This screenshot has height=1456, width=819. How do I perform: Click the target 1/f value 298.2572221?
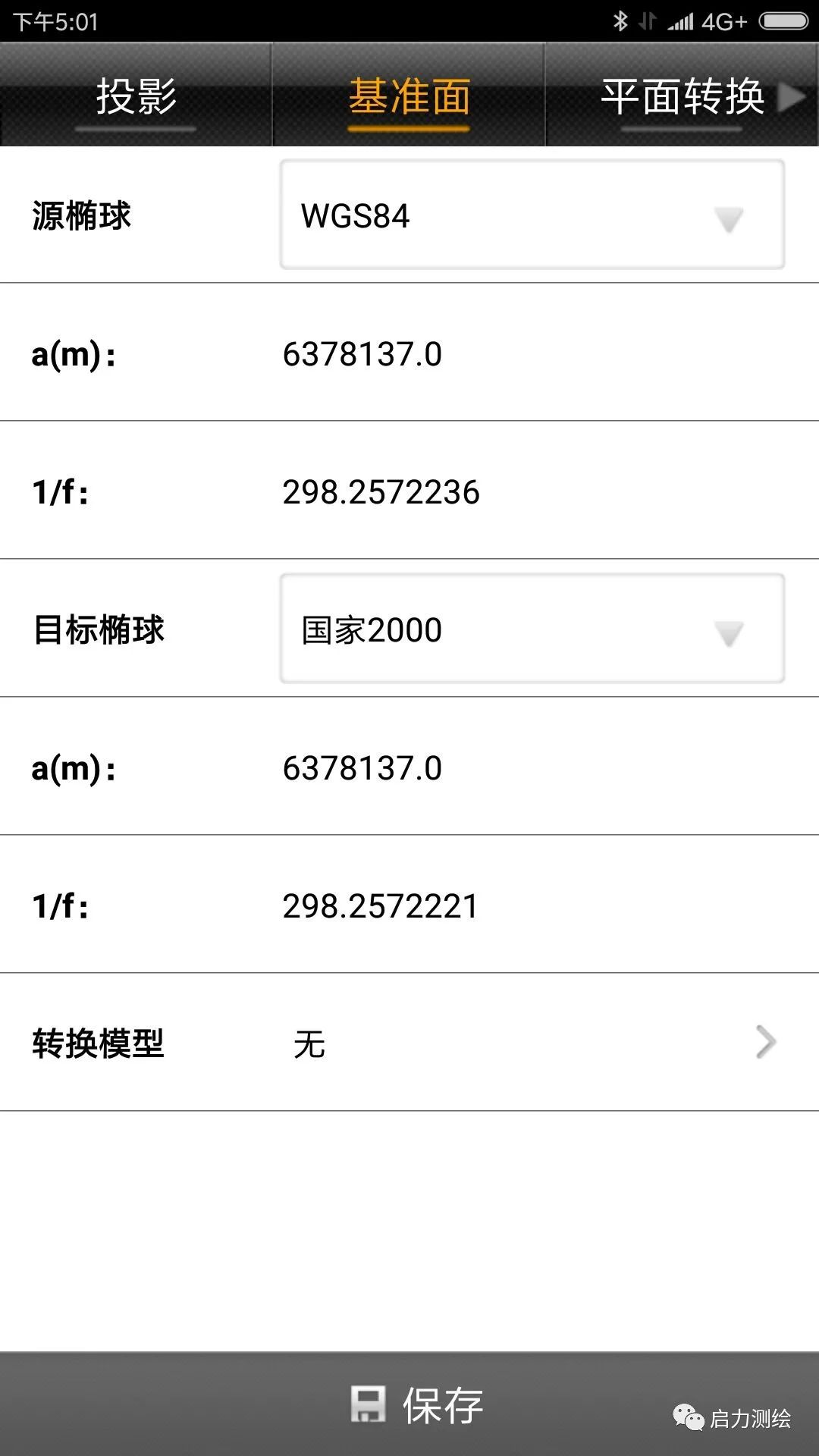pyautogui.click(x=379, y=906)
